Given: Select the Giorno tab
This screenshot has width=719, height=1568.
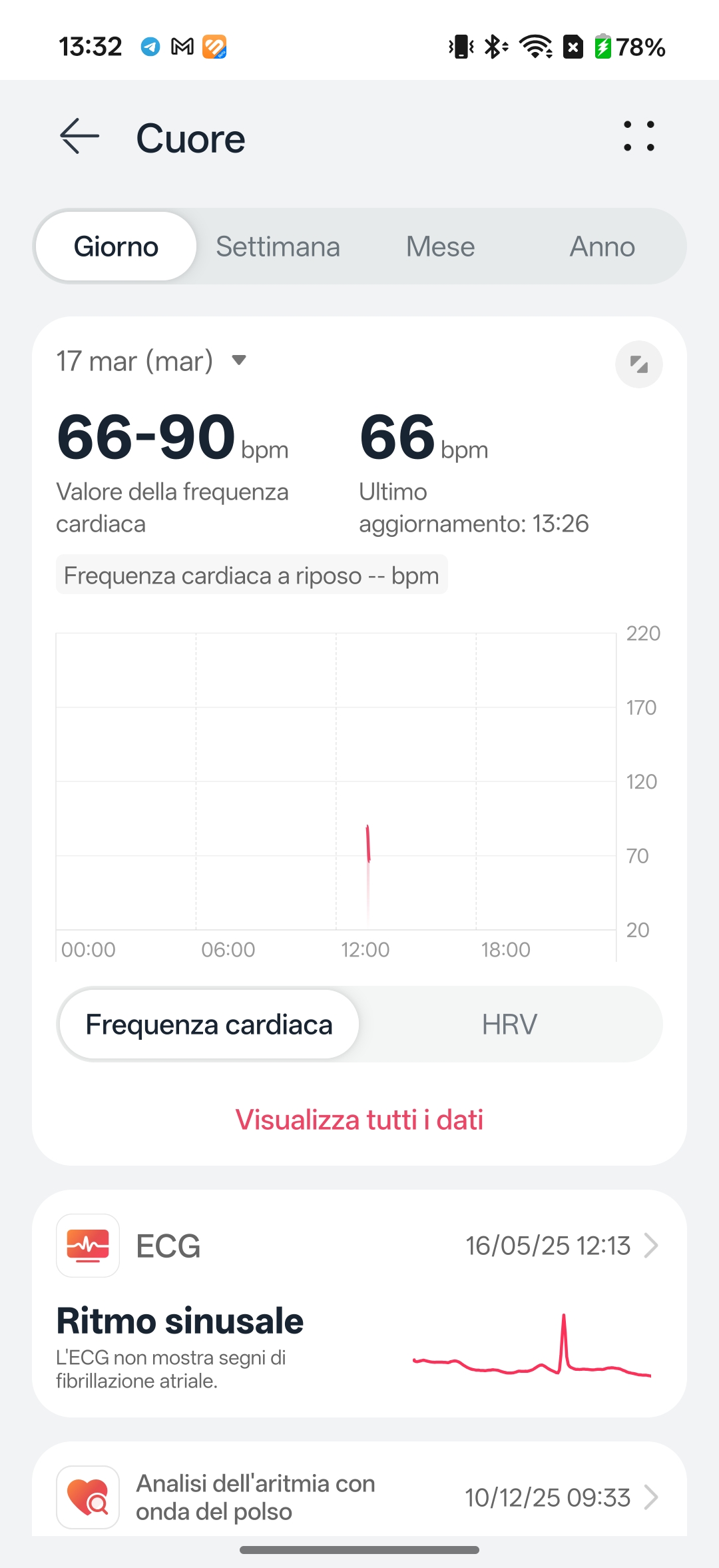Looking at the screenshot, I should pyautogui.click(x=116, y=246).
